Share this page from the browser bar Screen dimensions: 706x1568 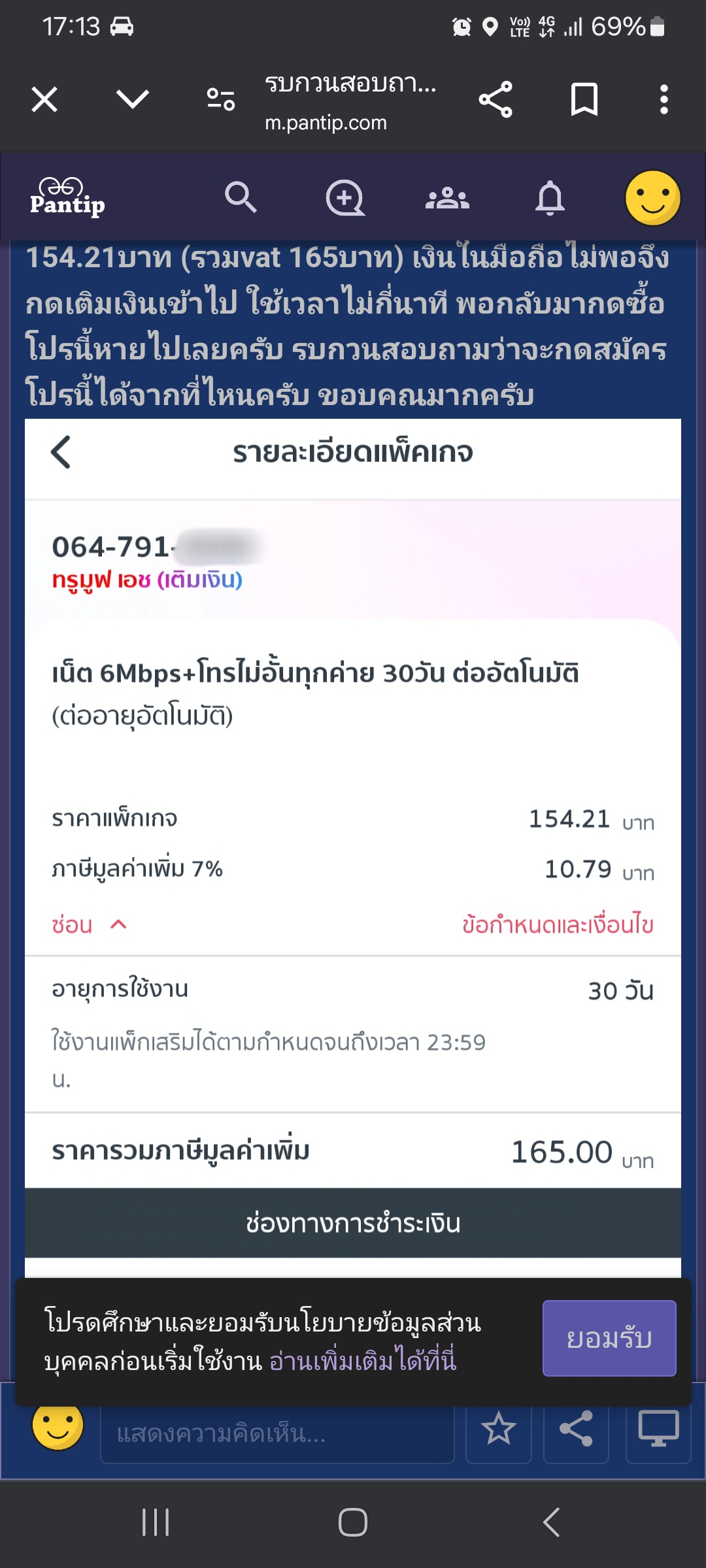(x=496, y=99)
